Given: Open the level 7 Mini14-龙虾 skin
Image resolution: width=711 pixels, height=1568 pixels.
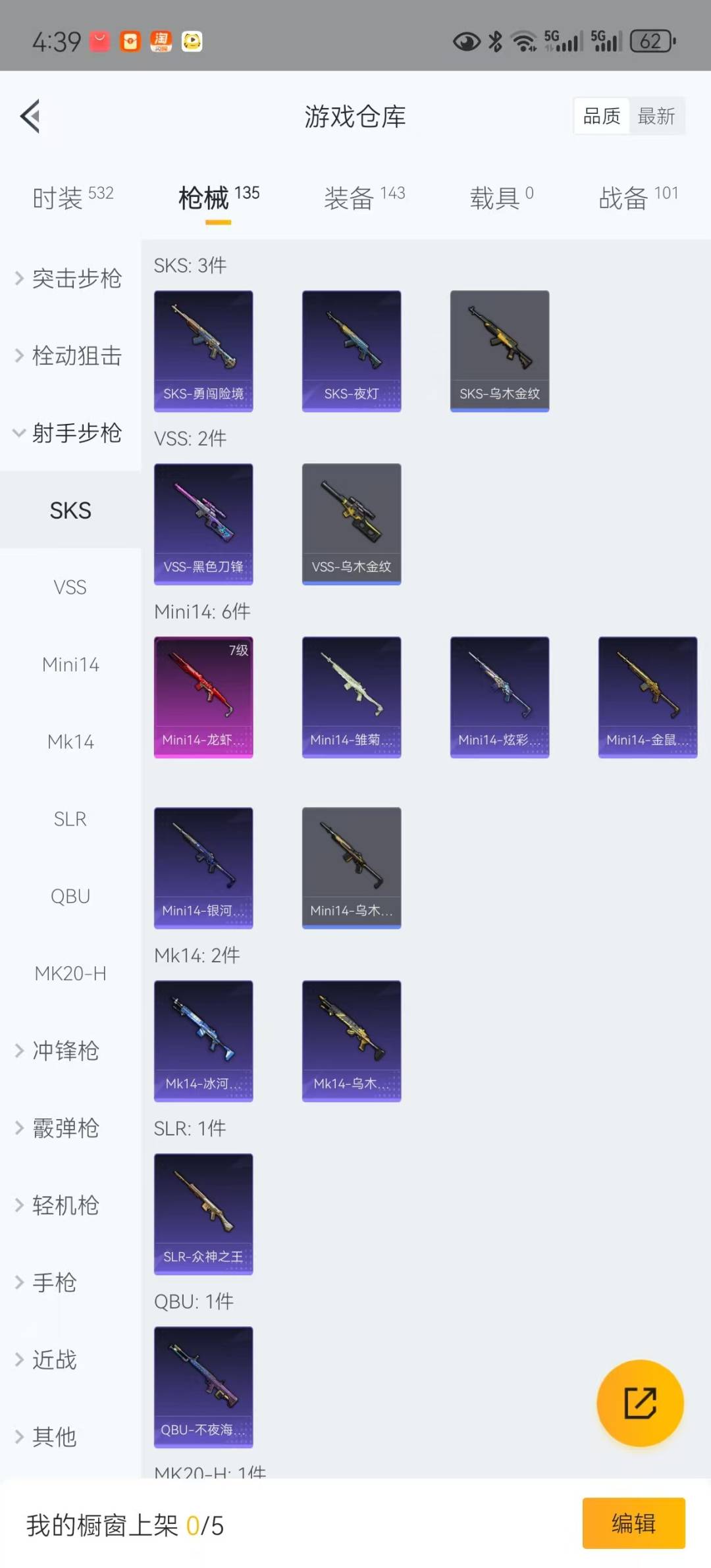Looking at the screenshot, I should click(x=203, y=697).
